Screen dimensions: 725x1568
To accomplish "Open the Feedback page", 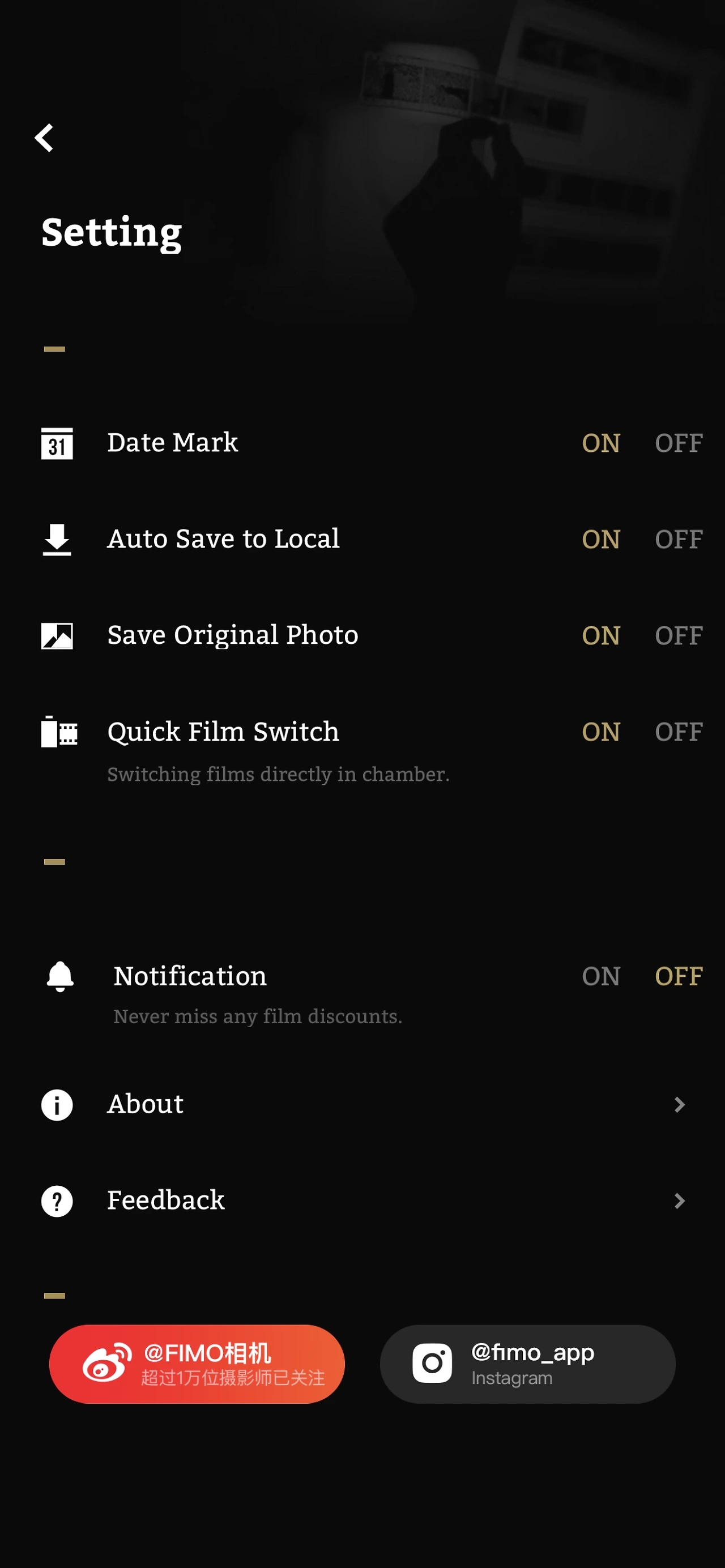I will click(362, 1200).
